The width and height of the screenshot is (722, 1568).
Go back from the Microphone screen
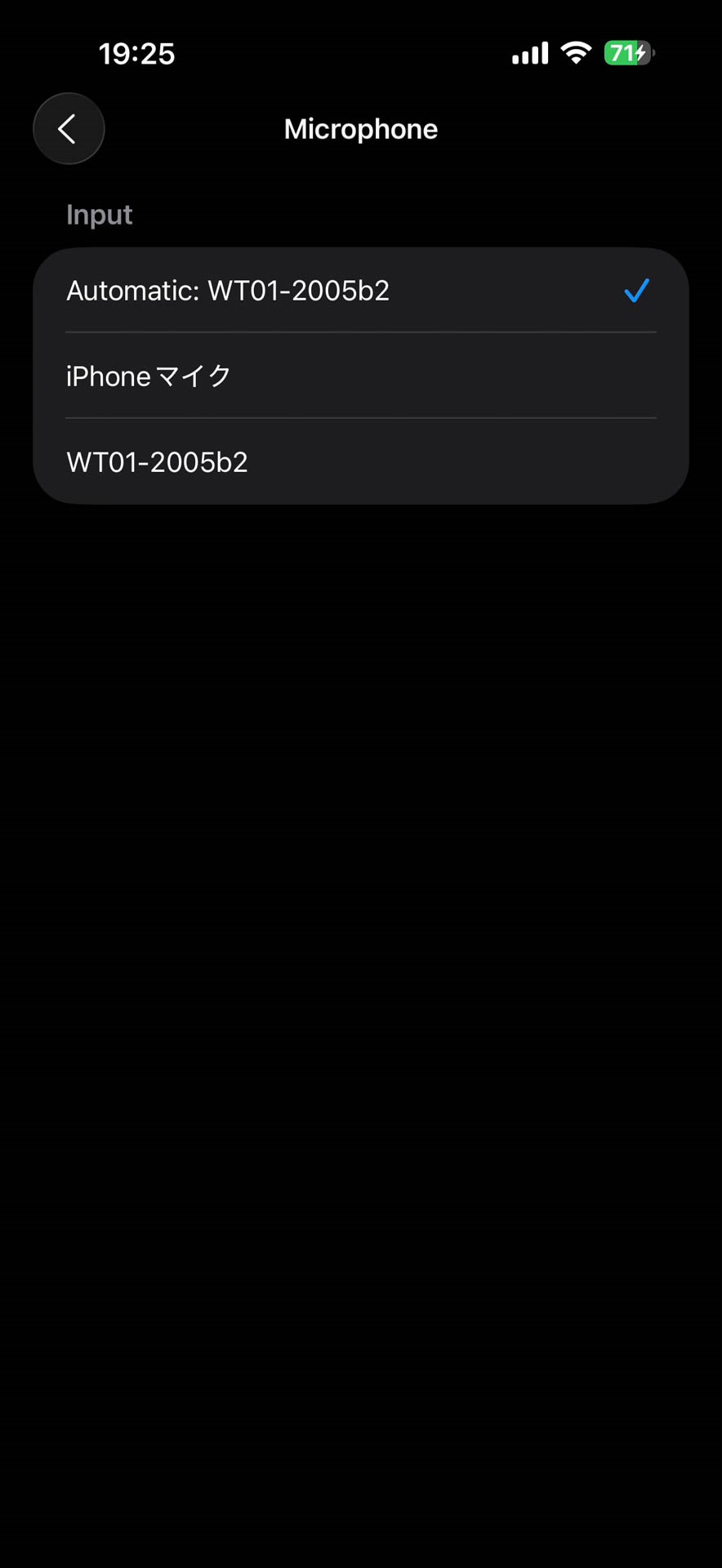coord(69,128)
